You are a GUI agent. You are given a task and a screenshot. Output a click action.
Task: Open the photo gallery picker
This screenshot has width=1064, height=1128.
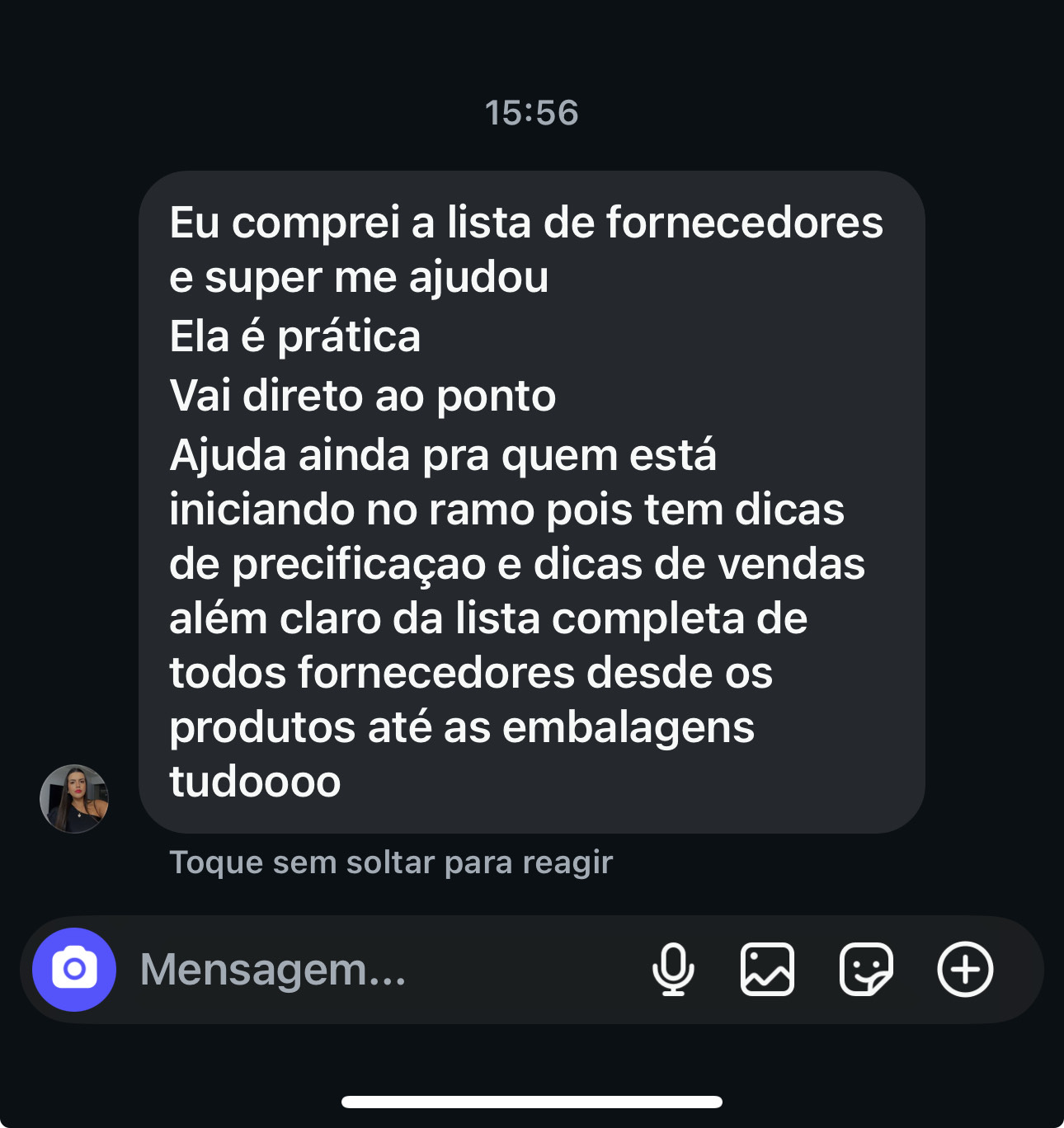(767, 970)
